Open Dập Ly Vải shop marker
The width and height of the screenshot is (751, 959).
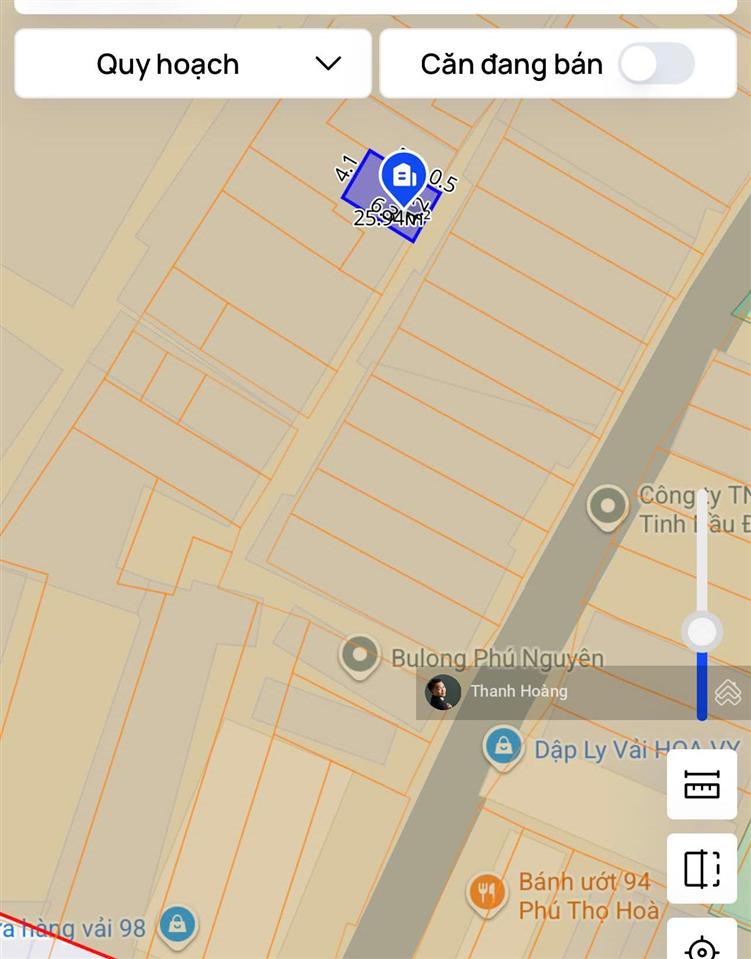pyautogui.click(x=503, y=746)
